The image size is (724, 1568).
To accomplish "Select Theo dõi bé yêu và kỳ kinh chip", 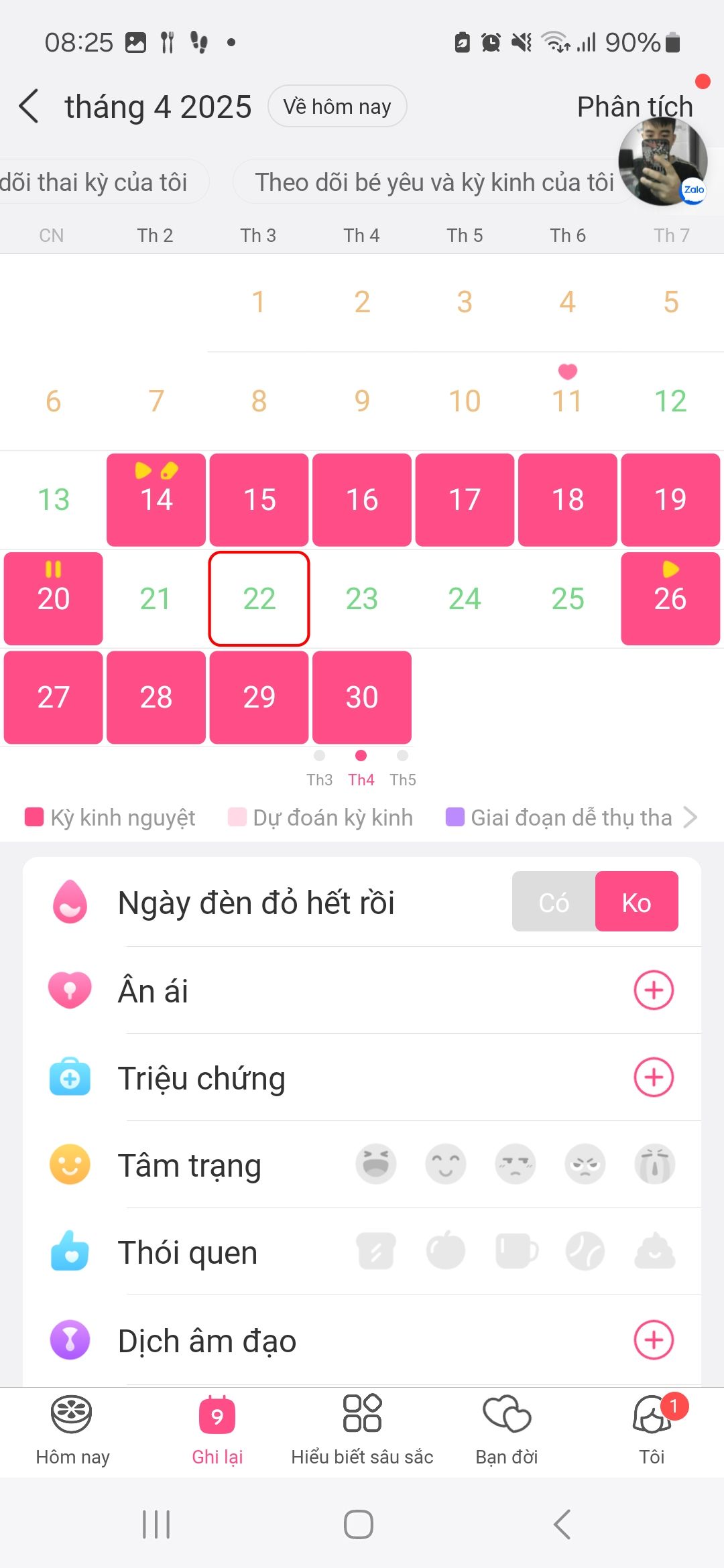I will (x=433, y=182).
